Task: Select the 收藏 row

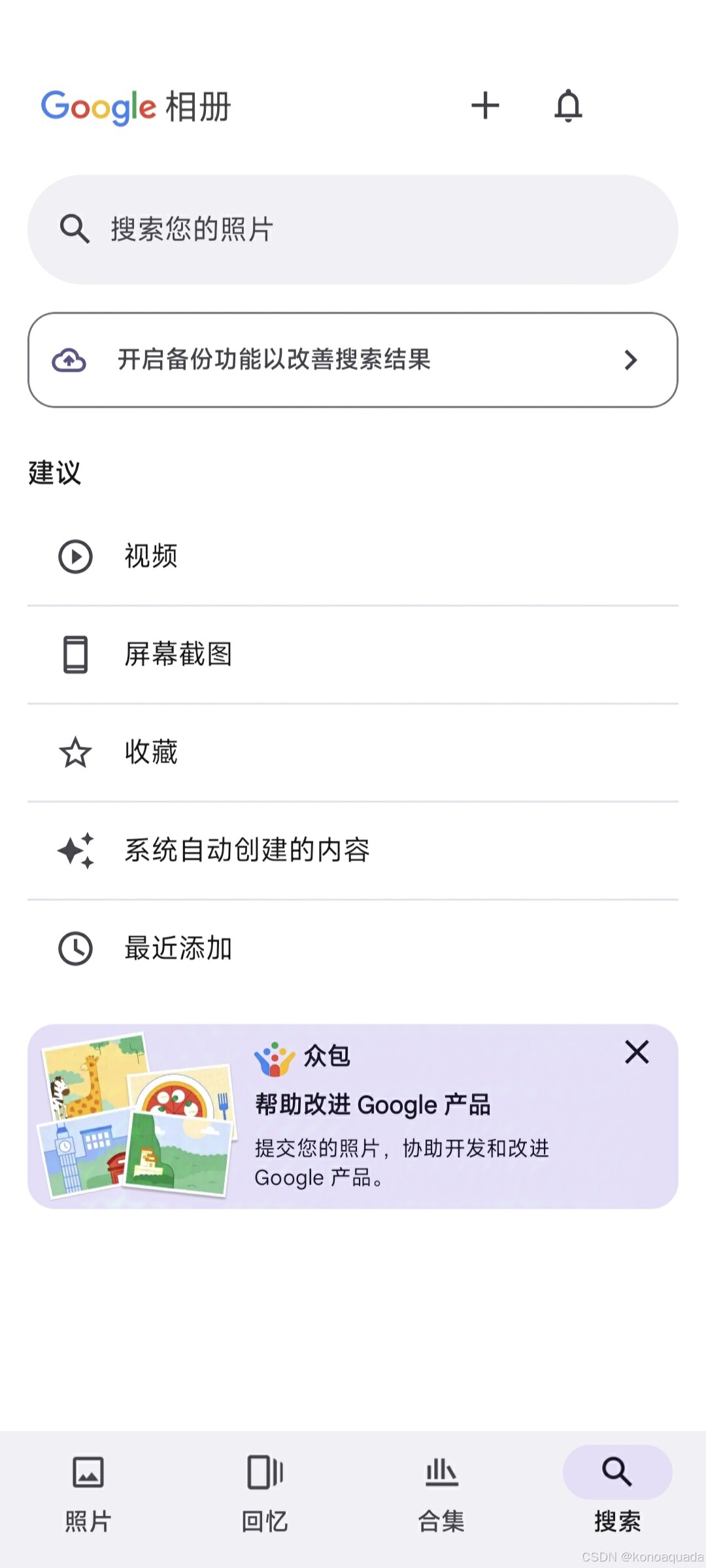Action: click(352, 753)
